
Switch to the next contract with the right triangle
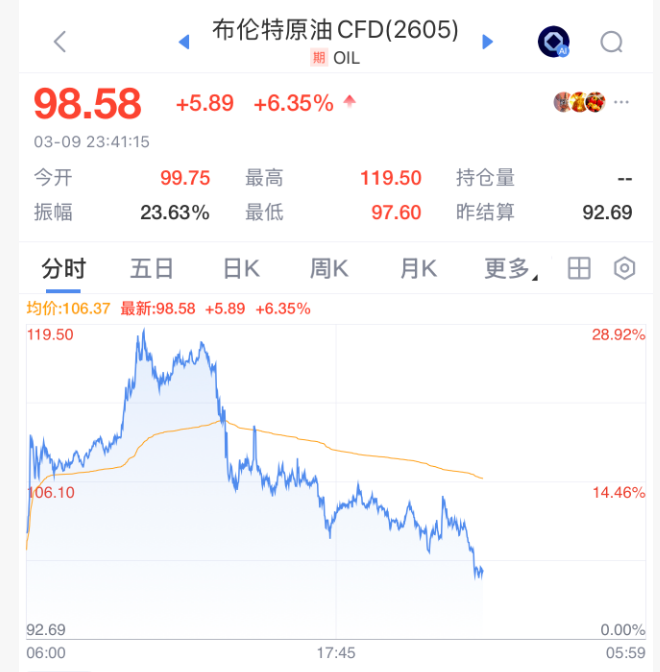[x=488, y=41]
